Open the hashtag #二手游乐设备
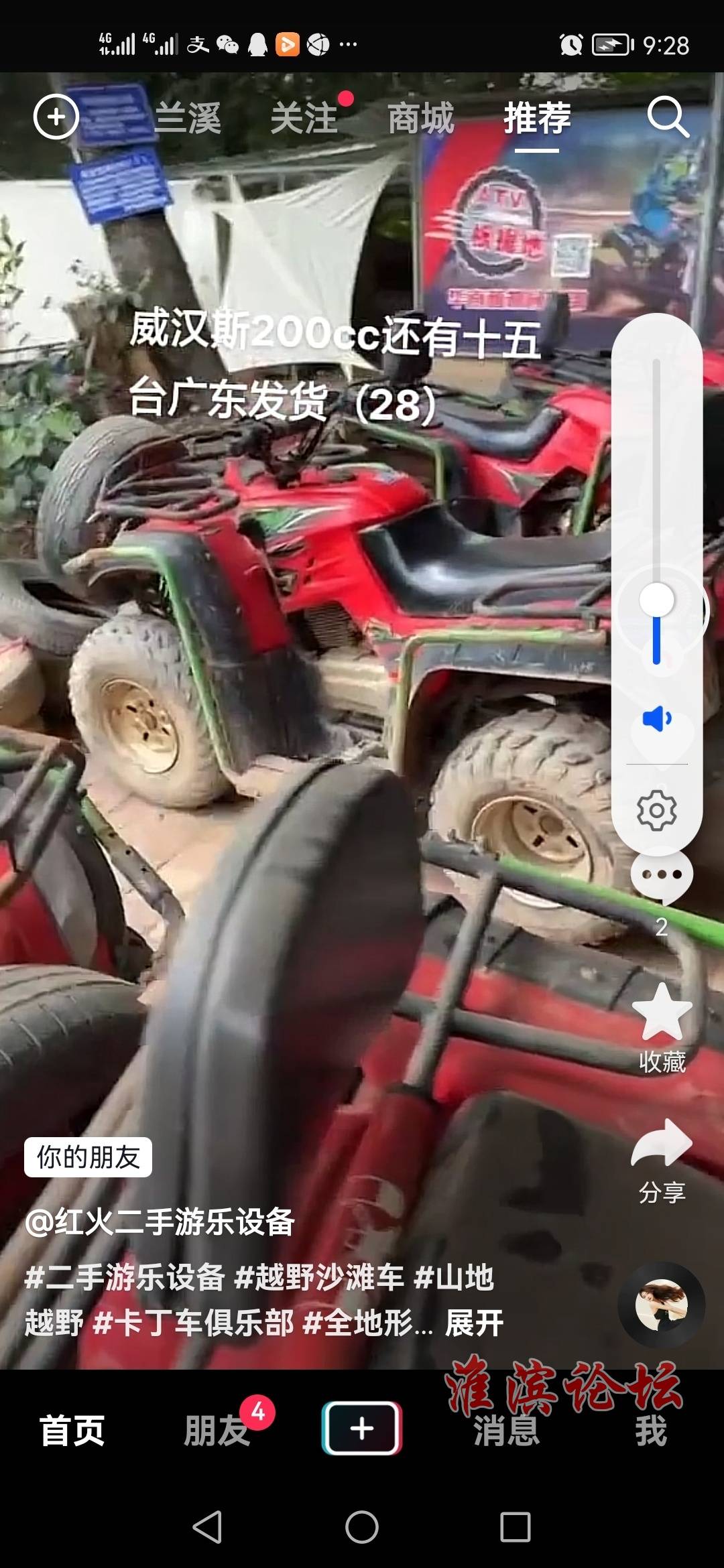Viewport: 724px width, 1568px height. point(125,1277)
